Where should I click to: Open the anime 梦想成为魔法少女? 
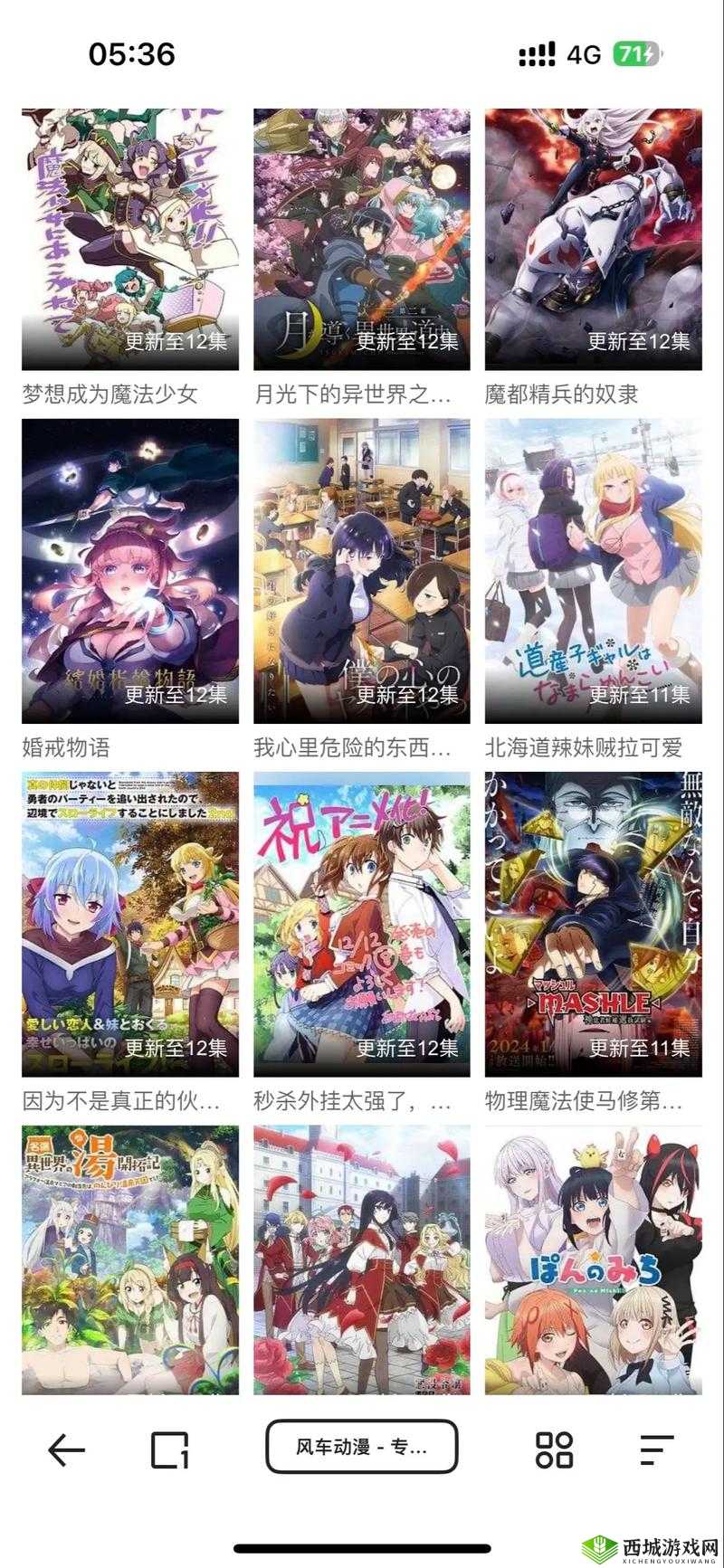130,240
